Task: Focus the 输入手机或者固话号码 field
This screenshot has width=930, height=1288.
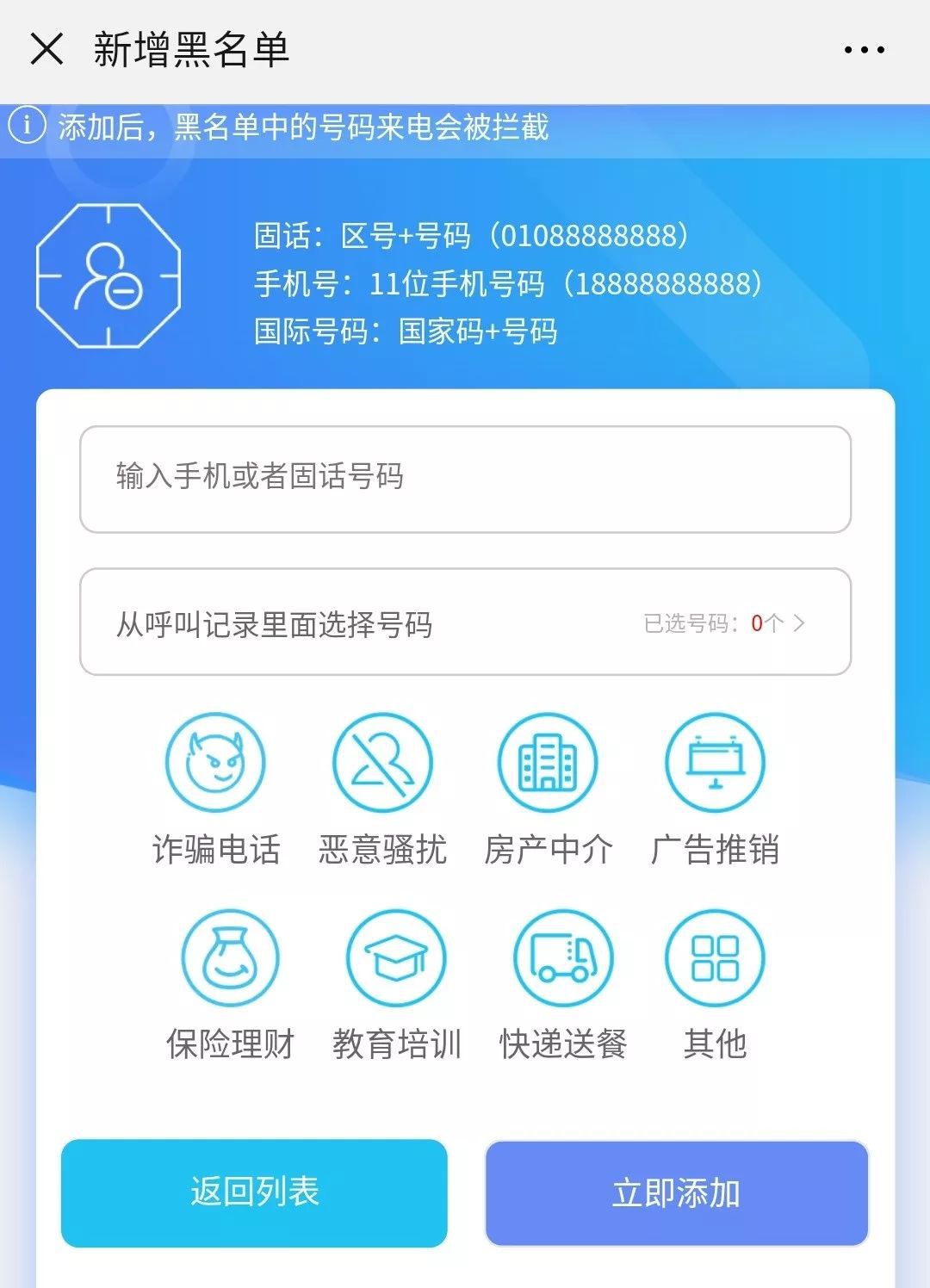Action: pos(465,479)
